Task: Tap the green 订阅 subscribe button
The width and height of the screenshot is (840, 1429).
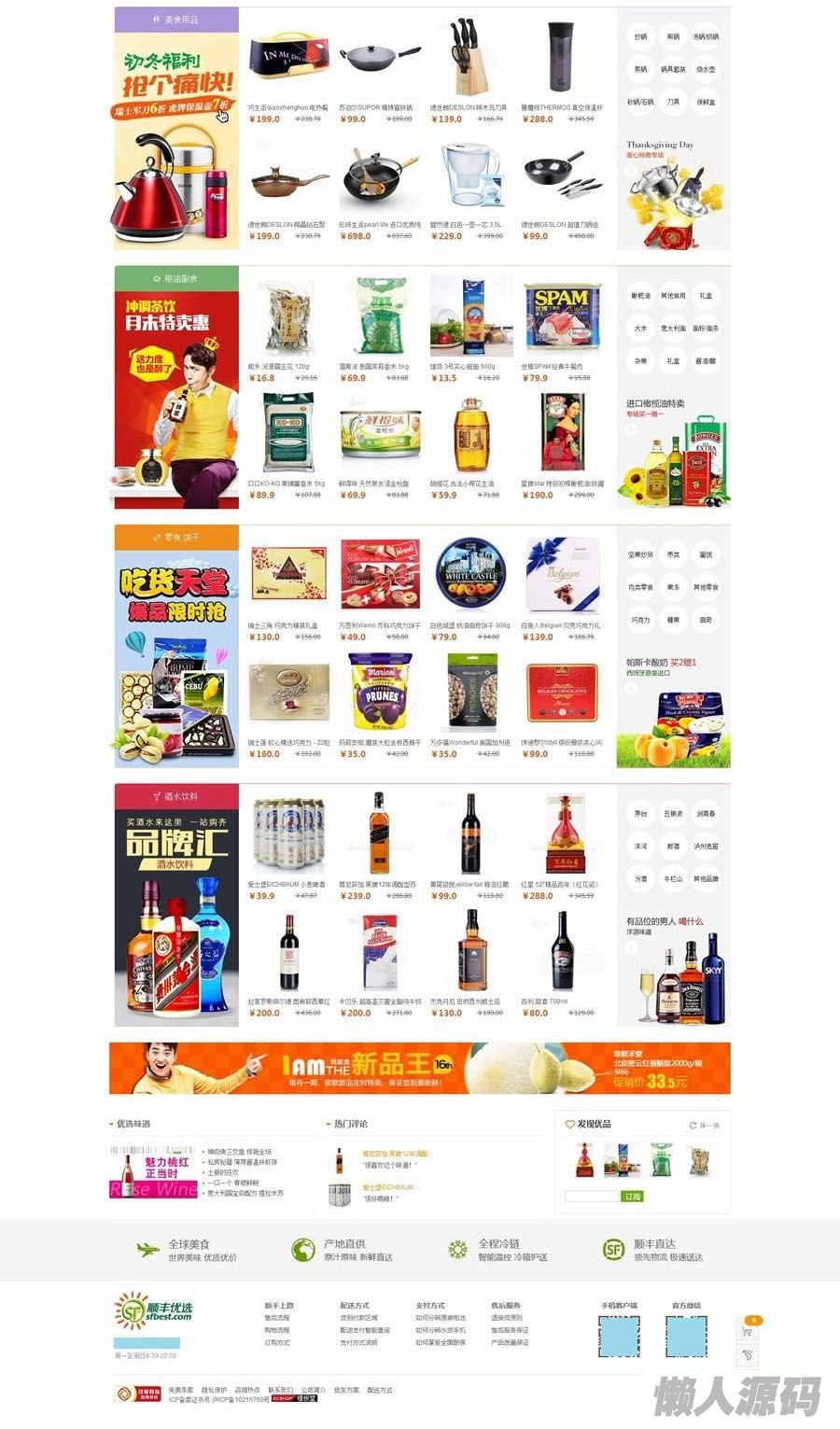Action: (x=633, y=1196)
